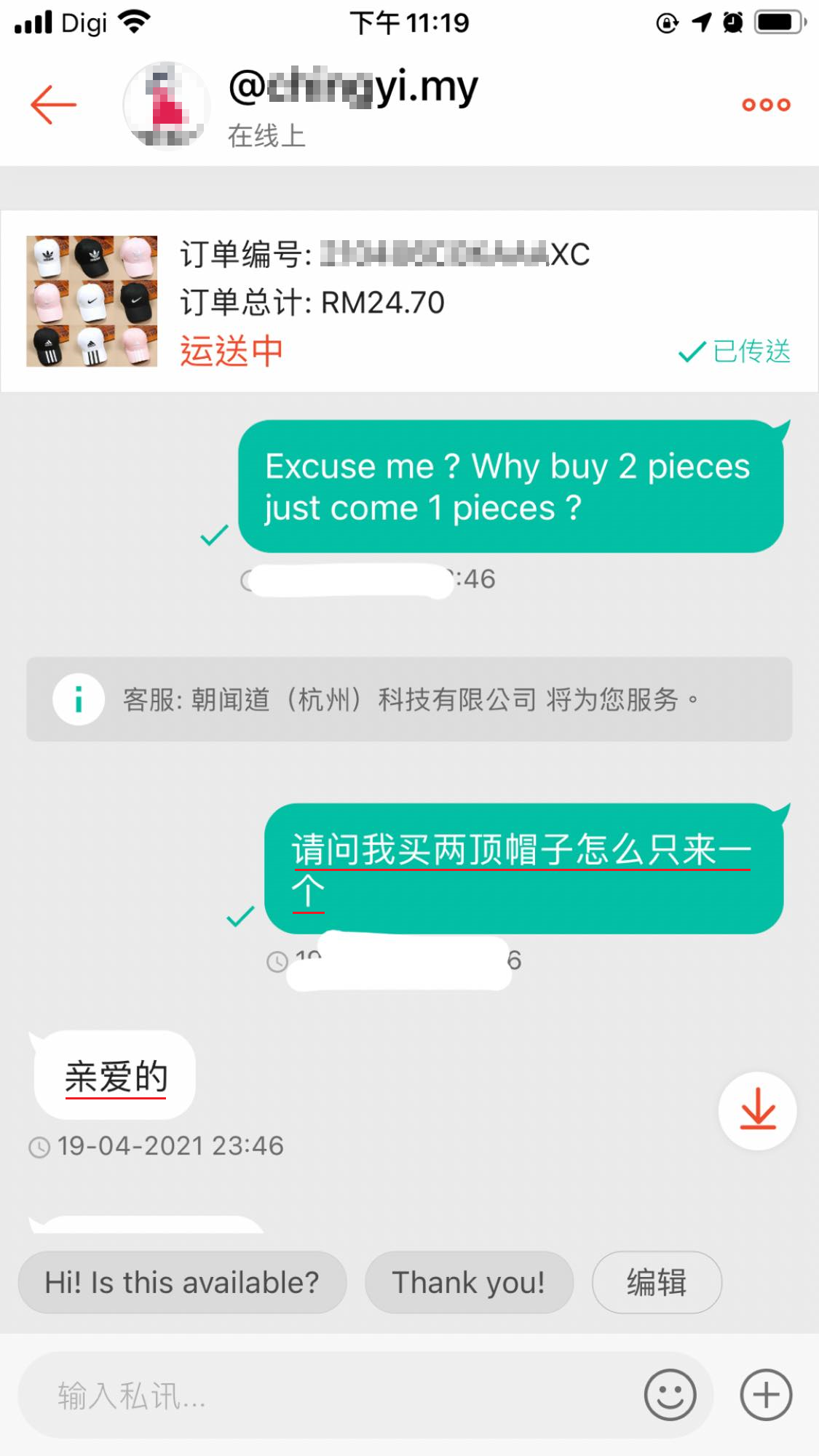
Task: Send quick reply "Thank you!"
Action: click(469, 1282)
